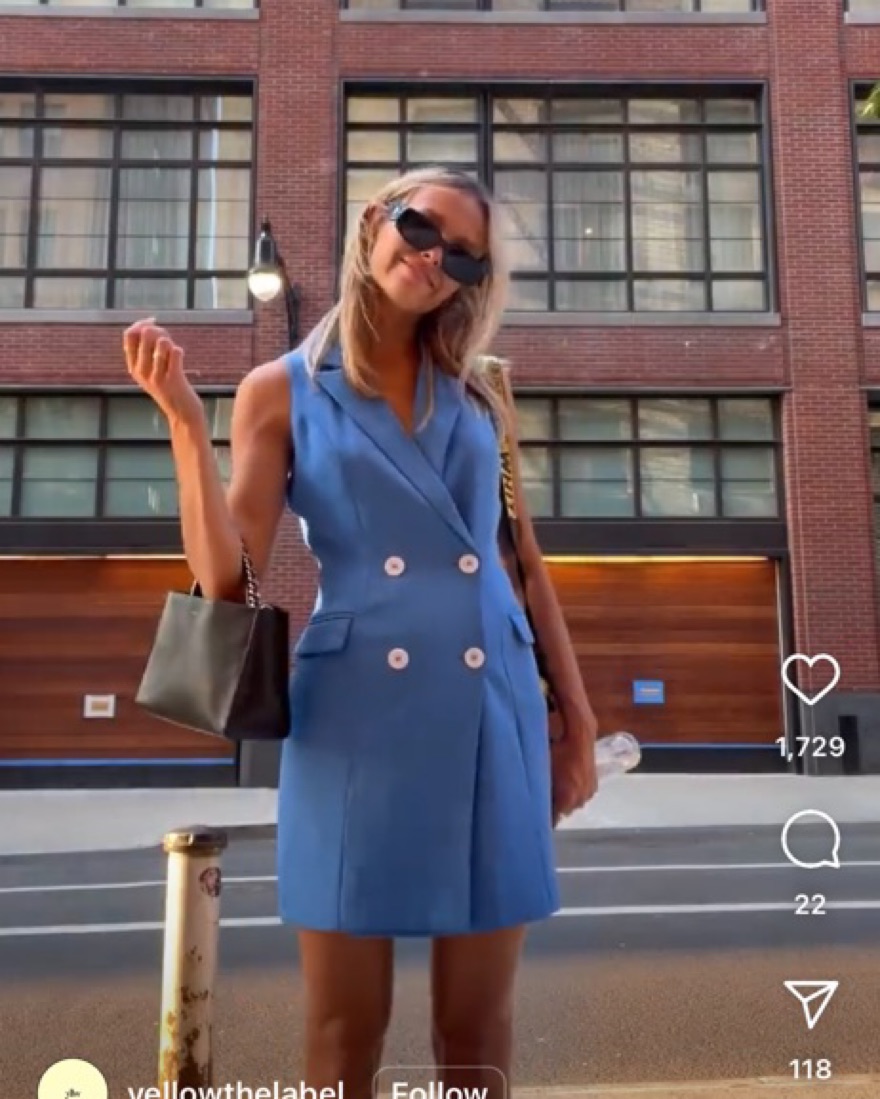Open yellowthelabel's profile picture
This screenshot has width=880, height=1099.
(x=72, y=1084)
